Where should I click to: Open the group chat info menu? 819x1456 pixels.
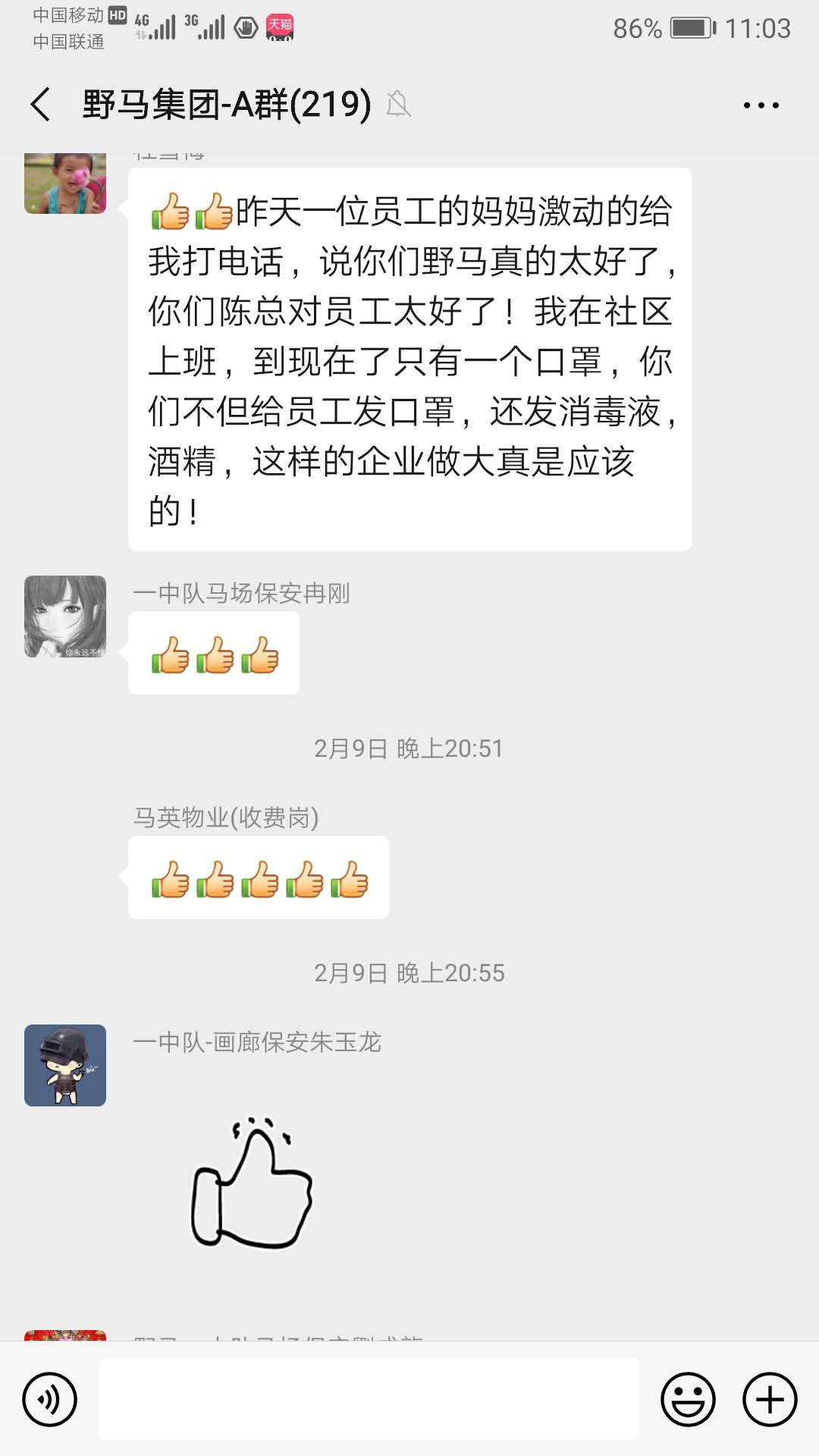pos(761,105)
